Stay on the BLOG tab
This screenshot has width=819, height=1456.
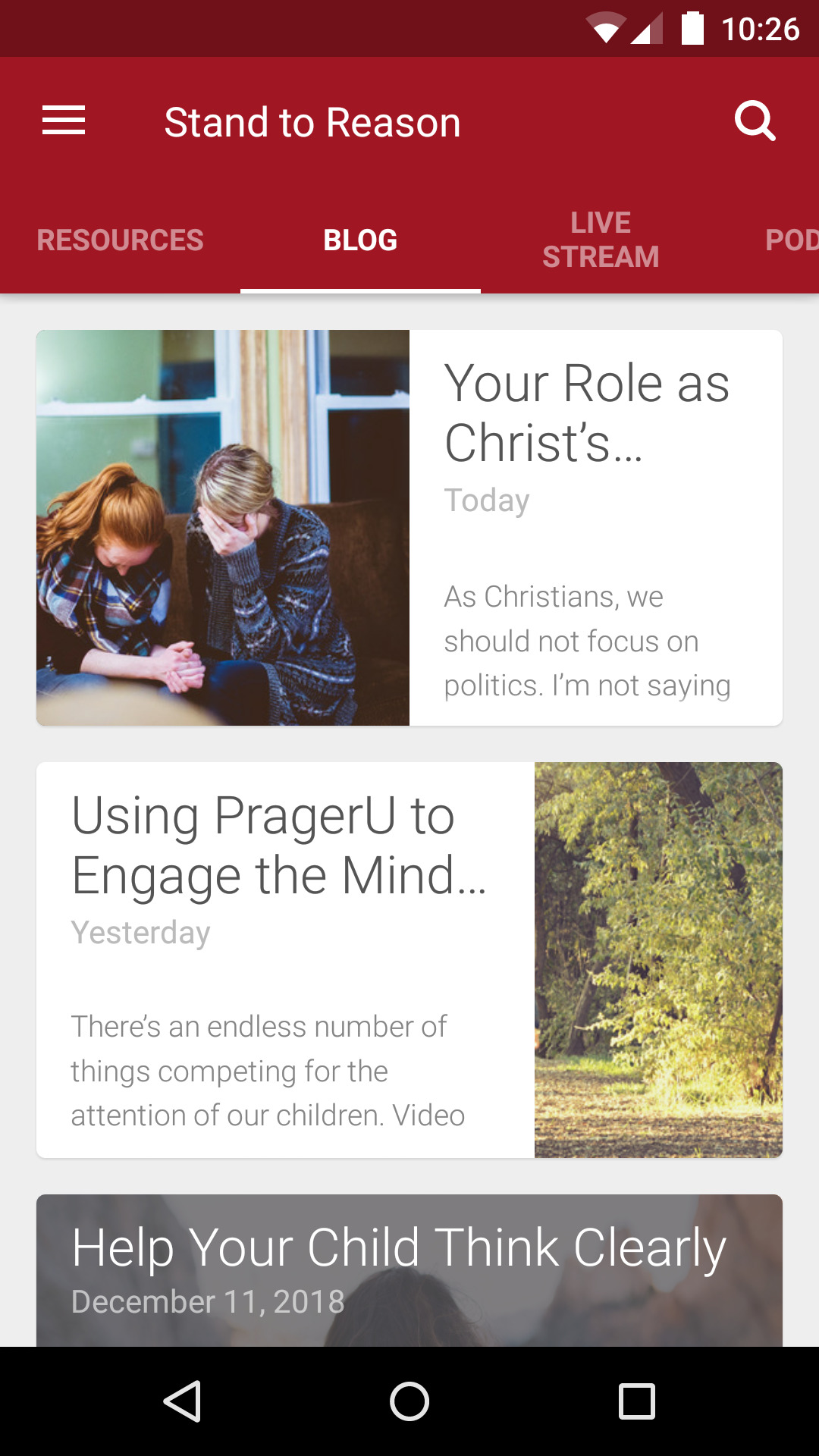tap(360, 239)
